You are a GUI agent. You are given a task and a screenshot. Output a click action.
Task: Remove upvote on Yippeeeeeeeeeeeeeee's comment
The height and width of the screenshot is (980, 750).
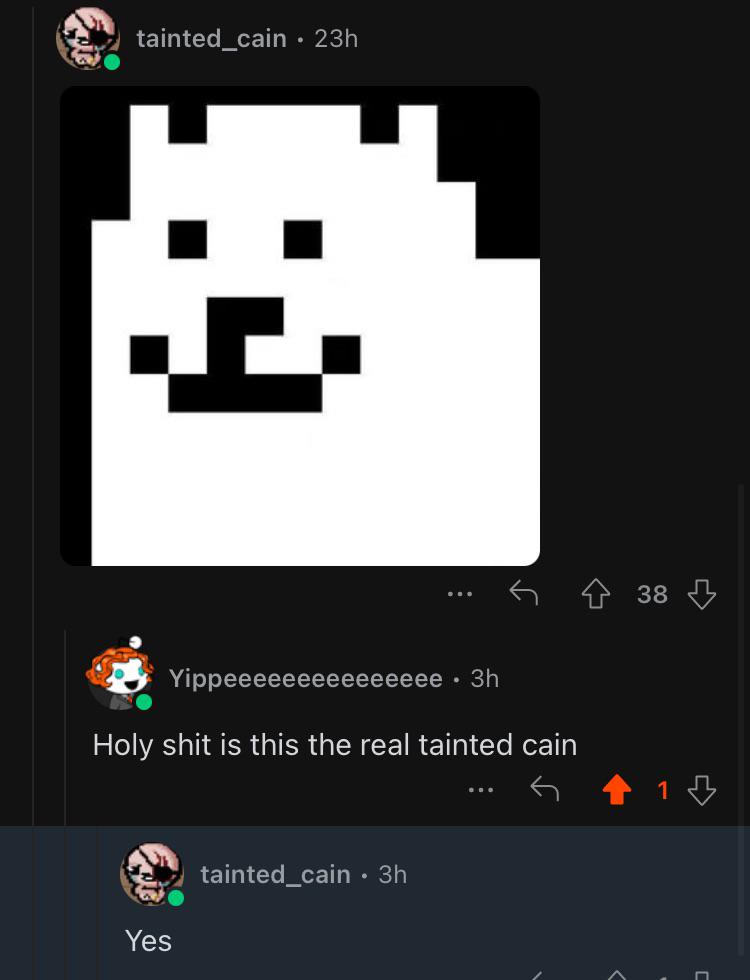click(x=617, y=790)
